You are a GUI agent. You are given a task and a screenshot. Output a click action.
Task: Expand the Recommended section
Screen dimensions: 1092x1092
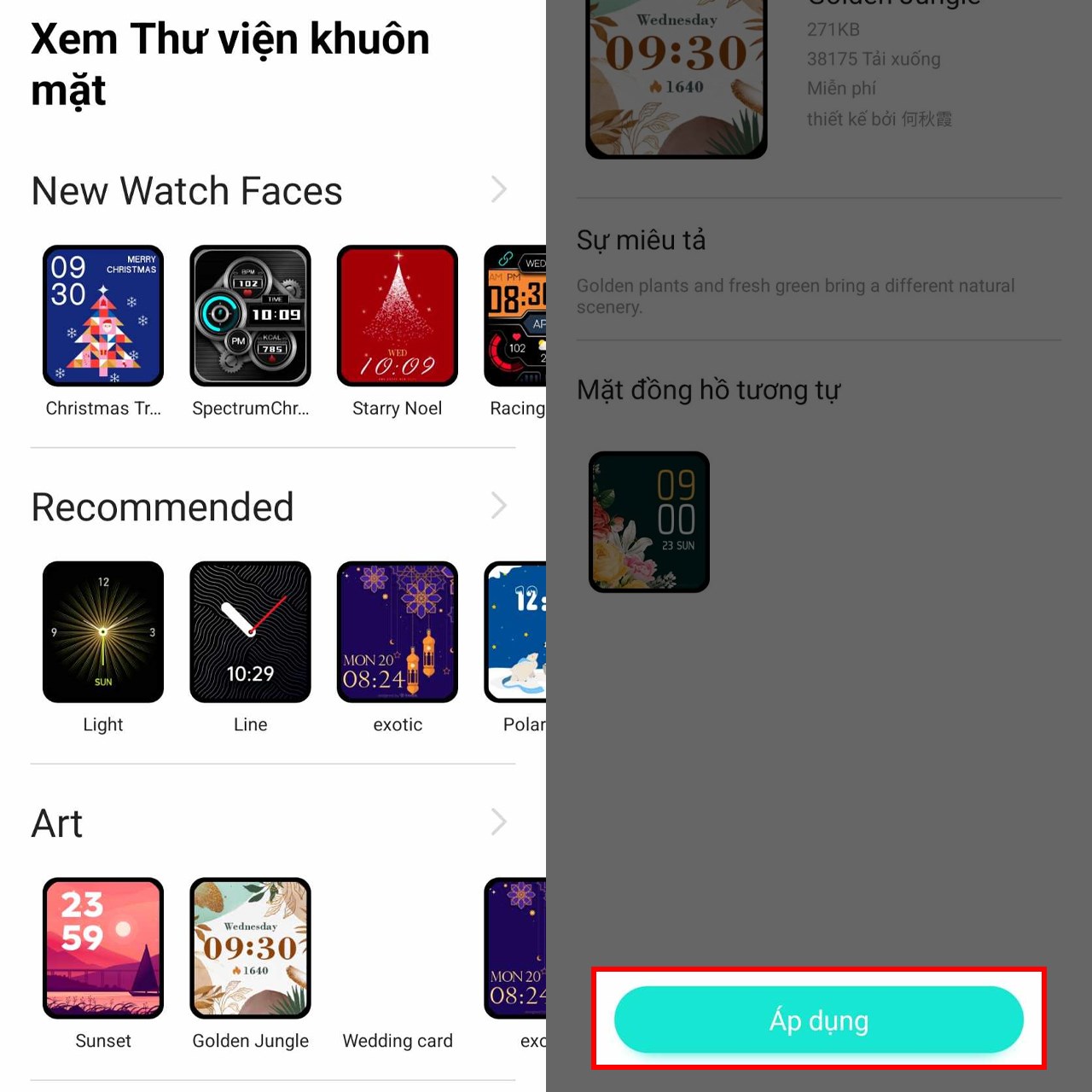(x=499, y=506)
